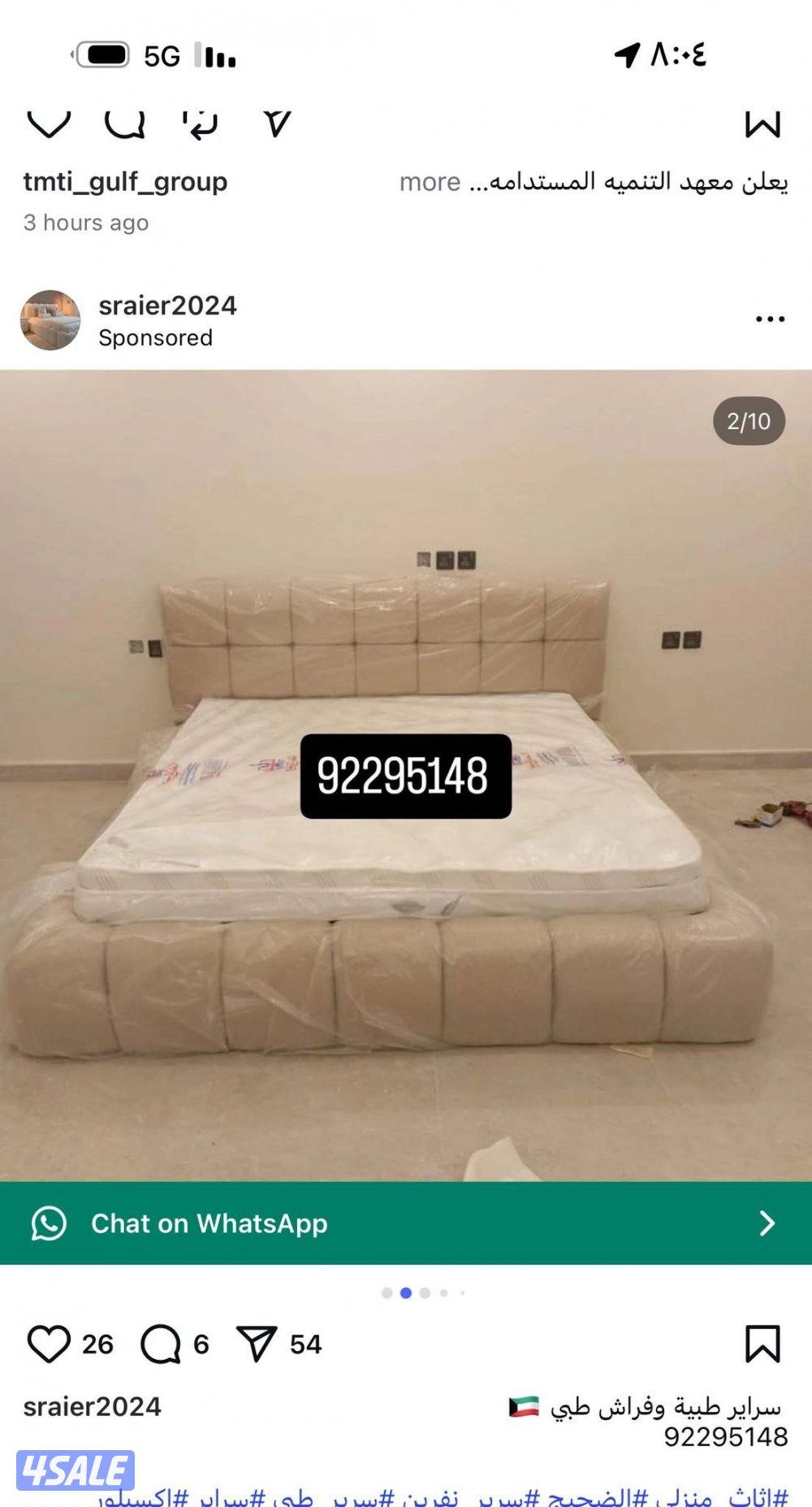
Task: Like the sraier2024 bed post
Action: tap(49, 1345)
